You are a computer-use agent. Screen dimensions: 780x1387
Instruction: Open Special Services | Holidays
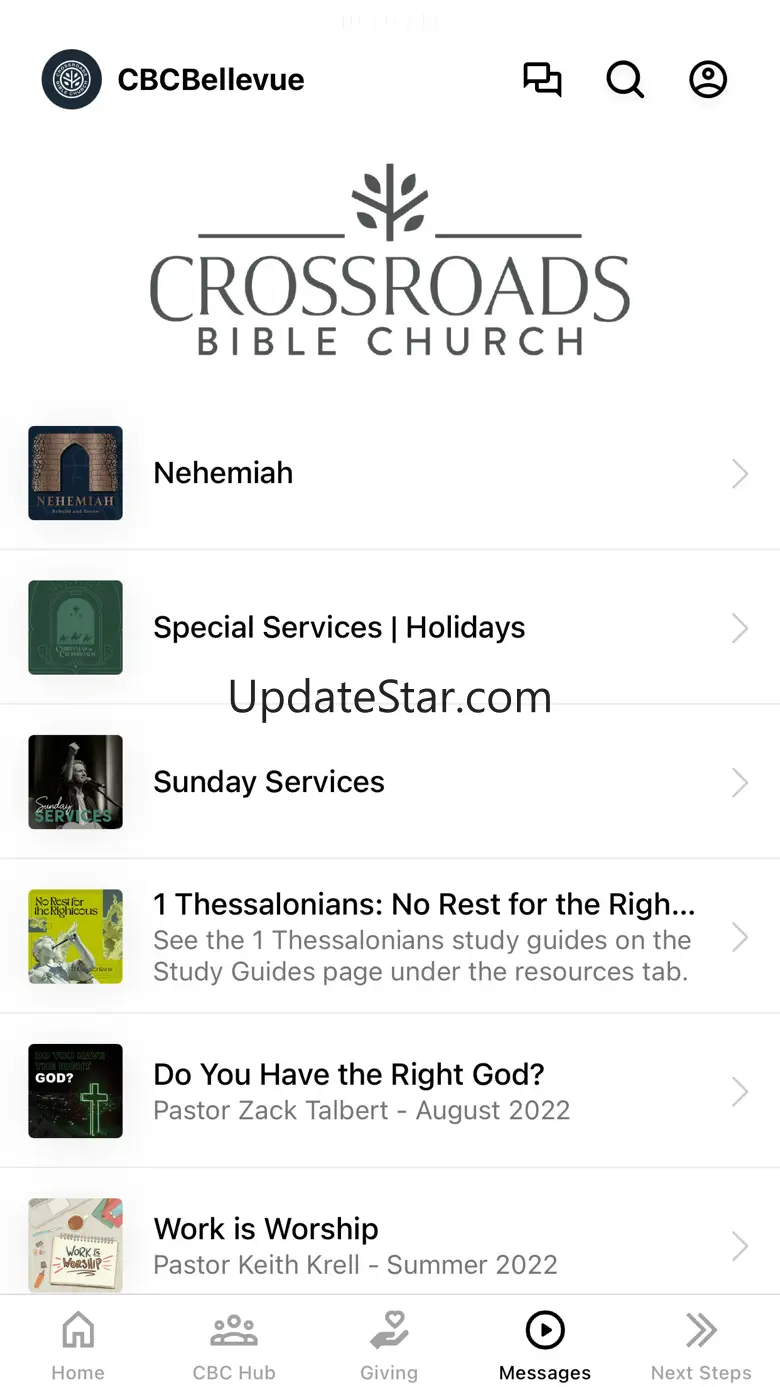click(x=390, y=627)
